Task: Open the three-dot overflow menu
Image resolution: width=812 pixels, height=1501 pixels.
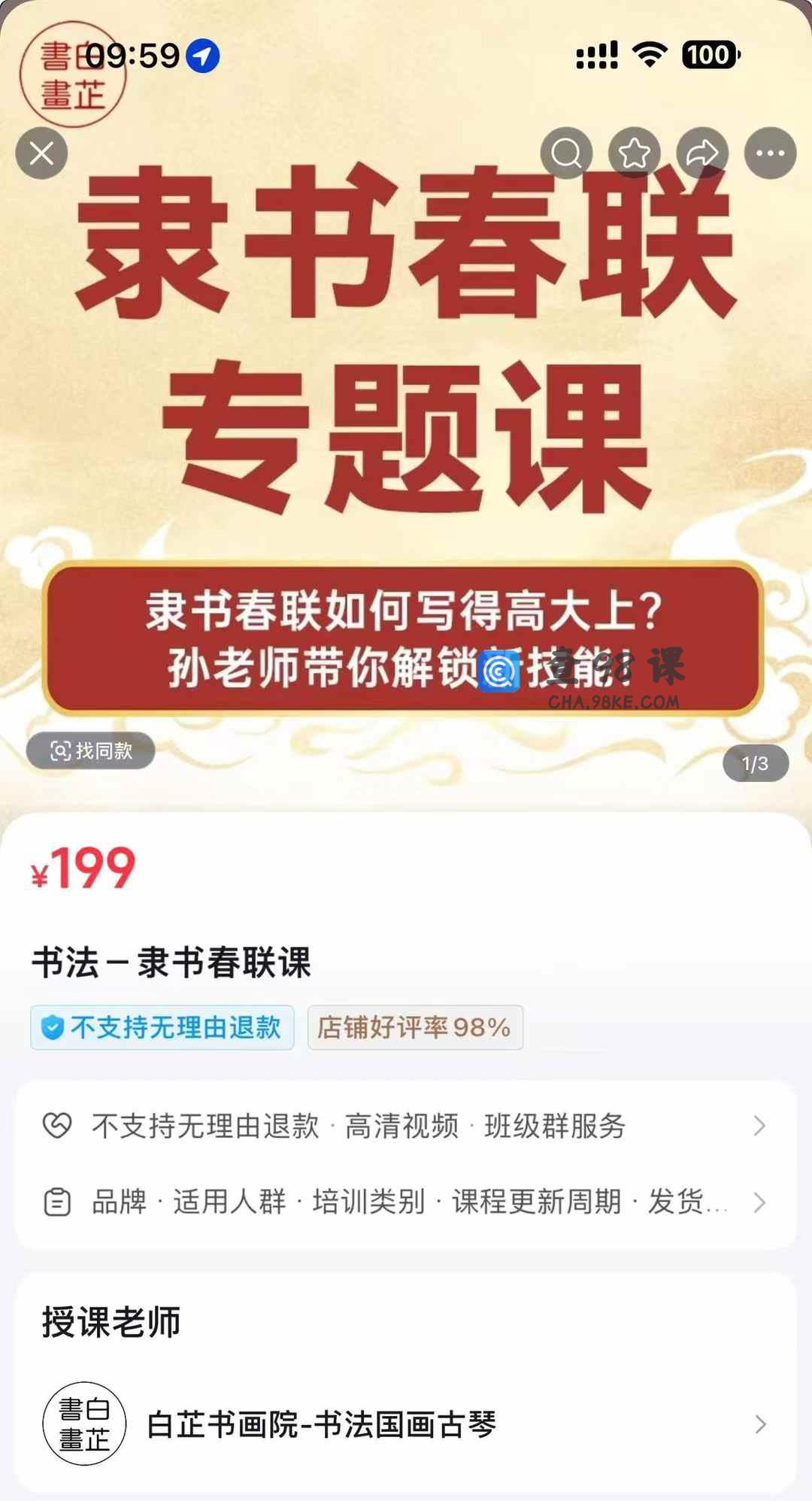Action: tap(770, 153)
